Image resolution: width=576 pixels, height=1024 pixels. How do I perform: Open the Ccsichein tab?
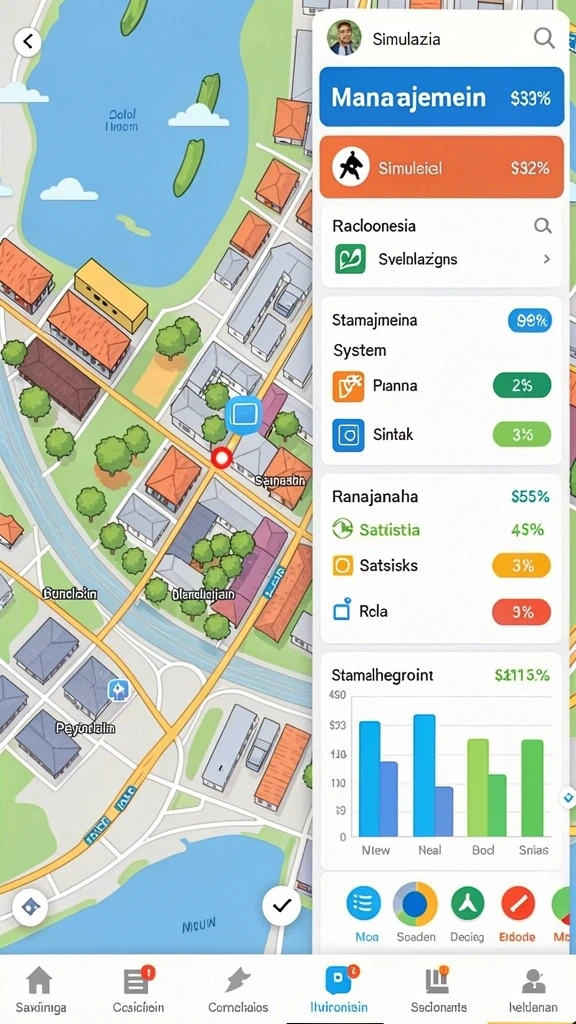[x=138, y=989]
